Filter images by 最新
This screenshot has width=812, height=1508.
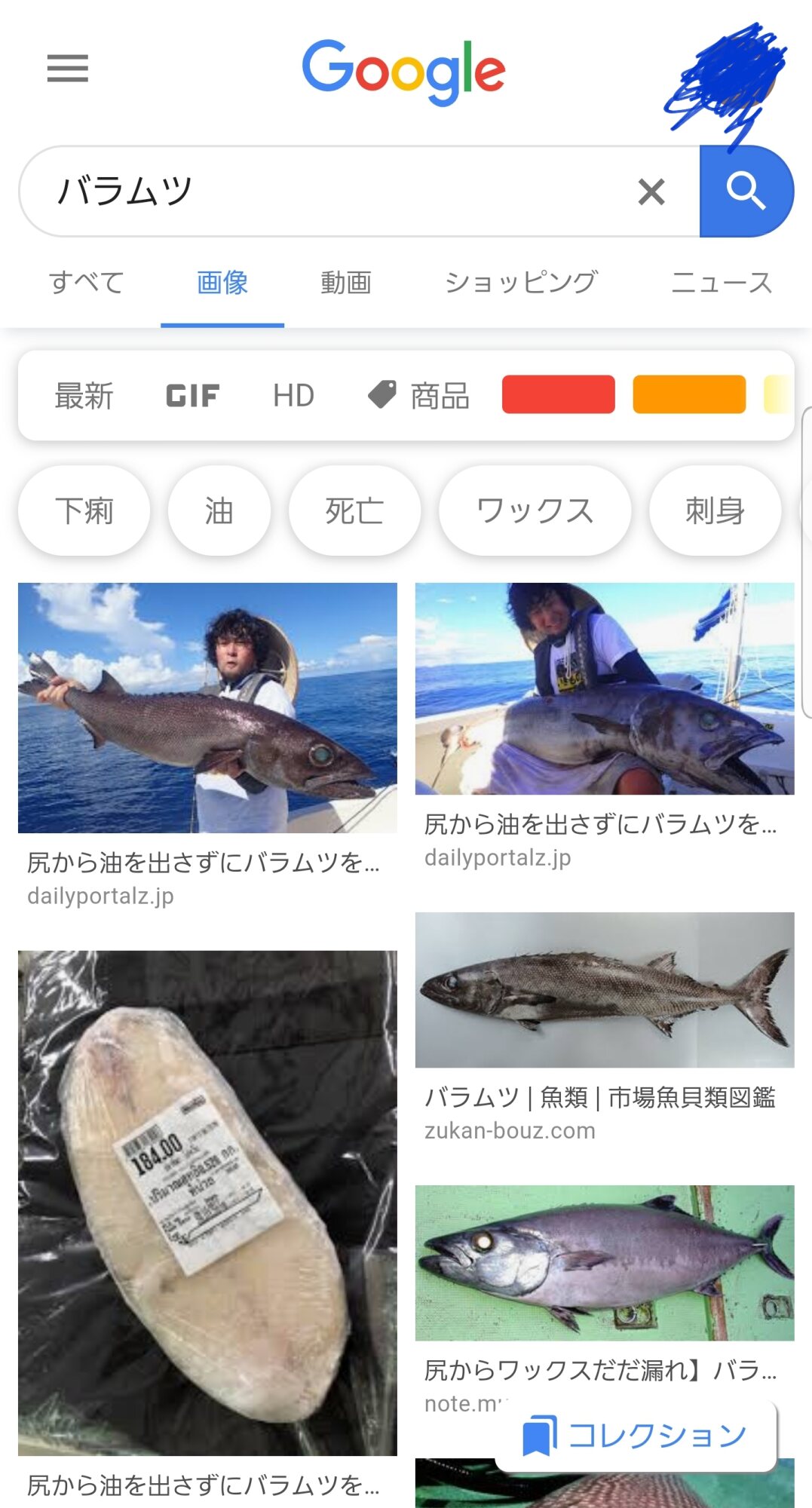(84, 396)
